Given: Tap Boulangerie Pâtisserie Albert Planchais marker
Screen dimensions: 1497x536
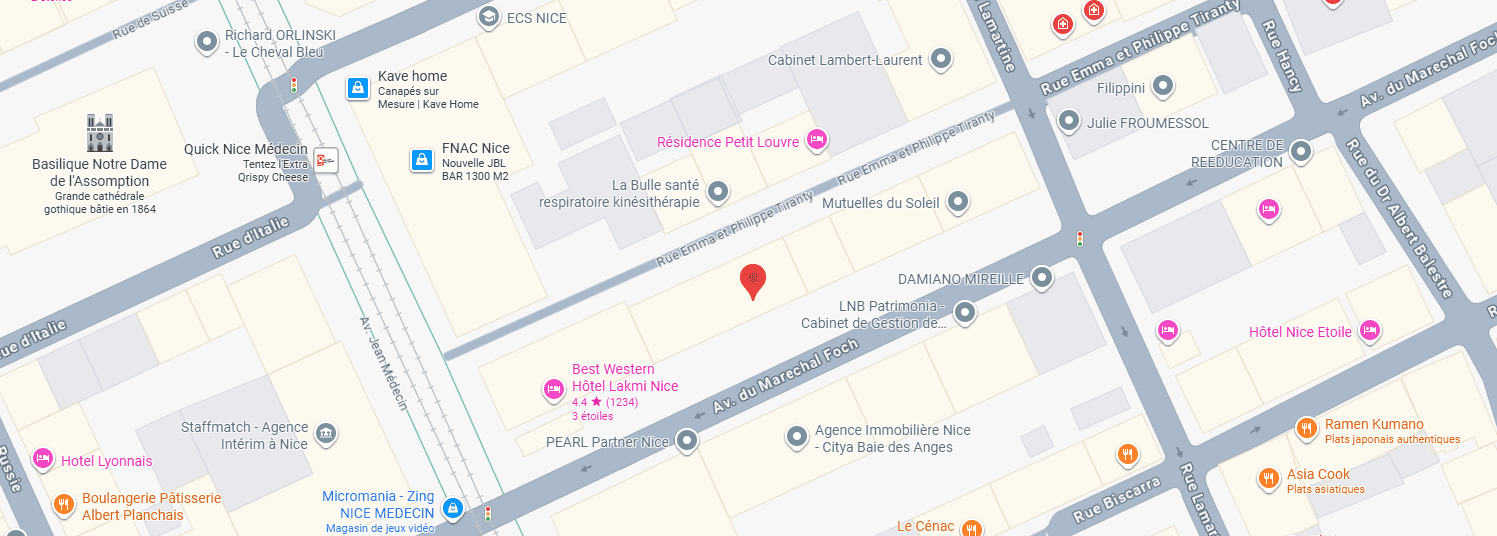Looking at the screenshot, I should coord(62,504).
